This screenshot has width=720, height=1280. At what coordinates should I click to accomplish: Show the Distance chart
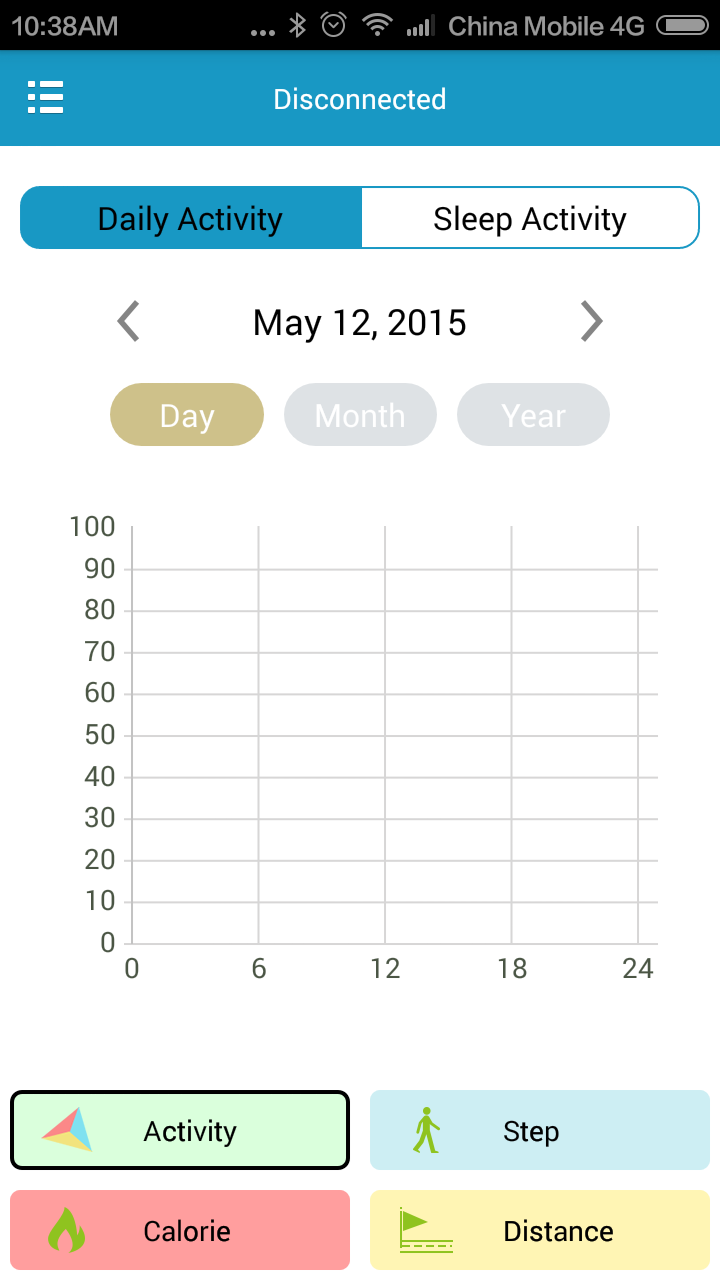point(540,1230)
